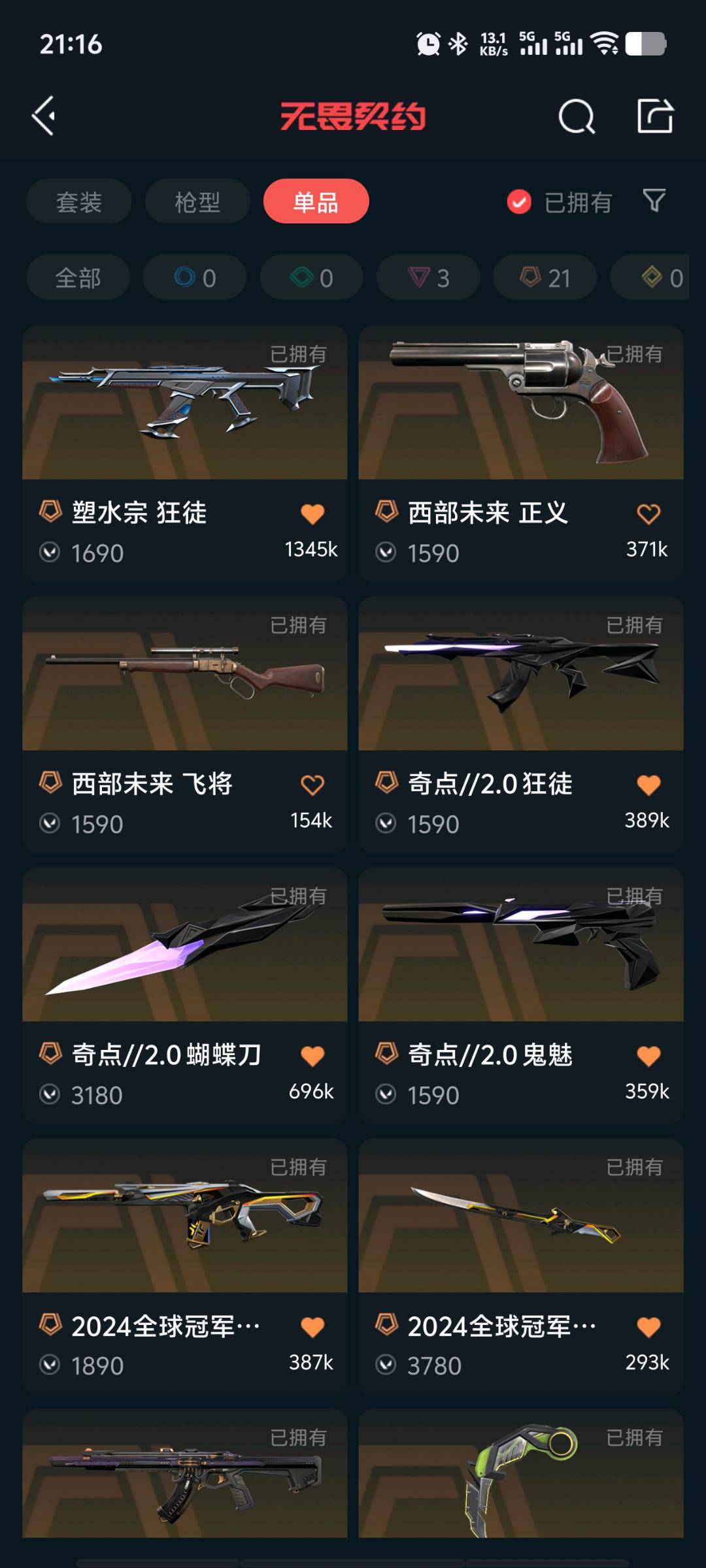Unlike the 奇点//2.0 狂徒 skin
The image size is (706, 1568).
648,785
